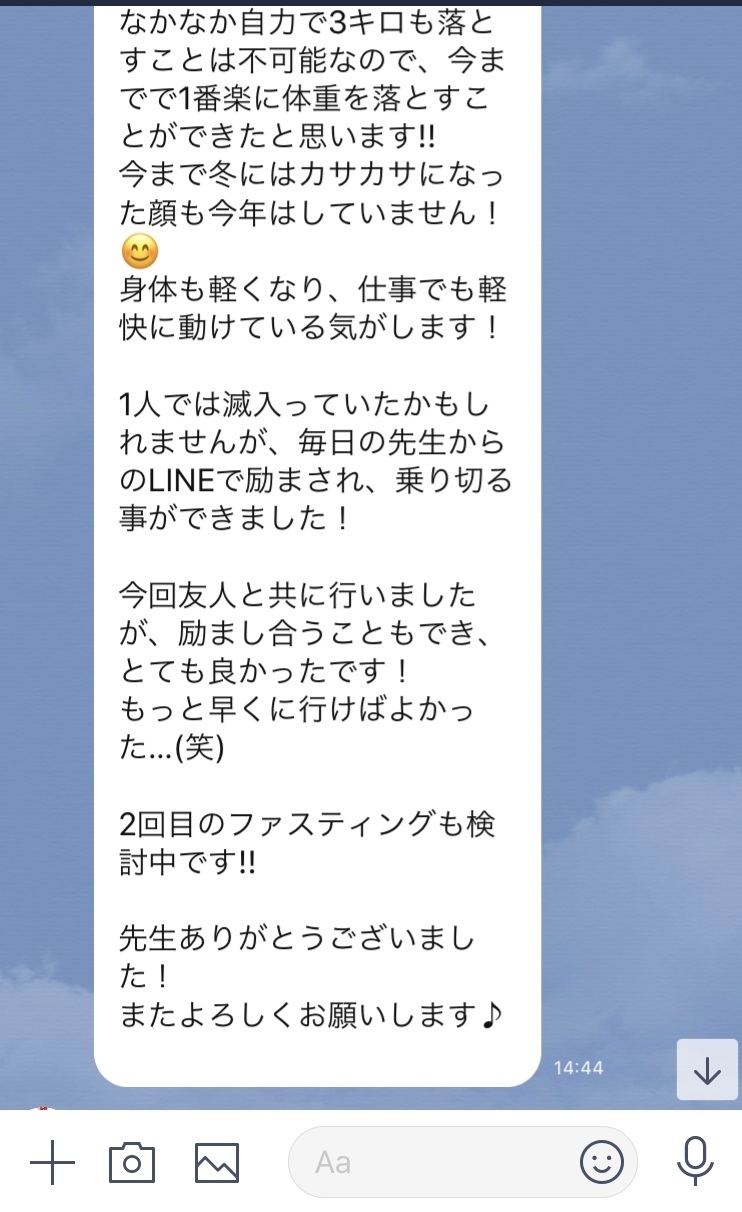Open the photo gallery picker
The height and width of the screenshot is (1212, 742).
216,1163
